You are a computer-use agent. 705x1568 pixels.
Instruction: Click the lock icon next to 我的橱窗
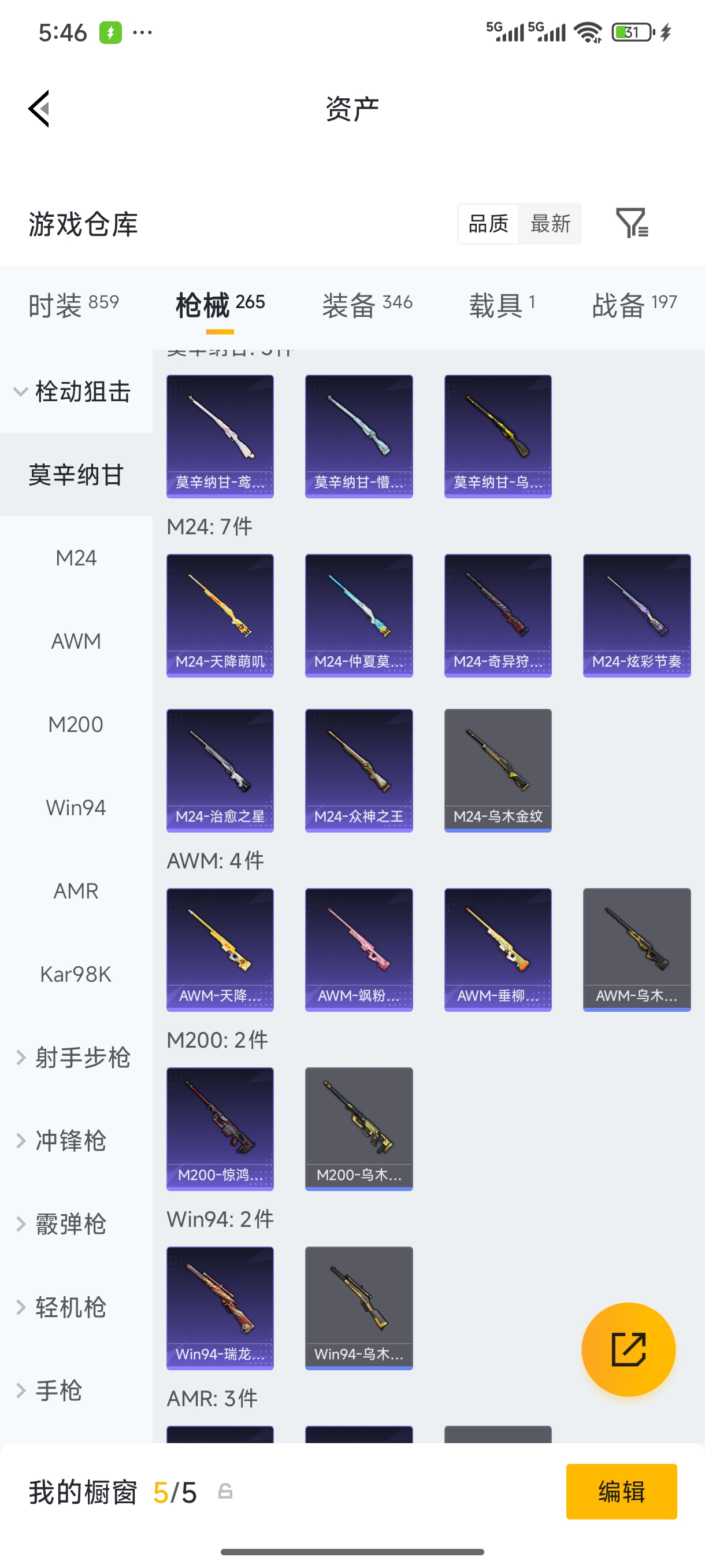tap(223, 1492)
